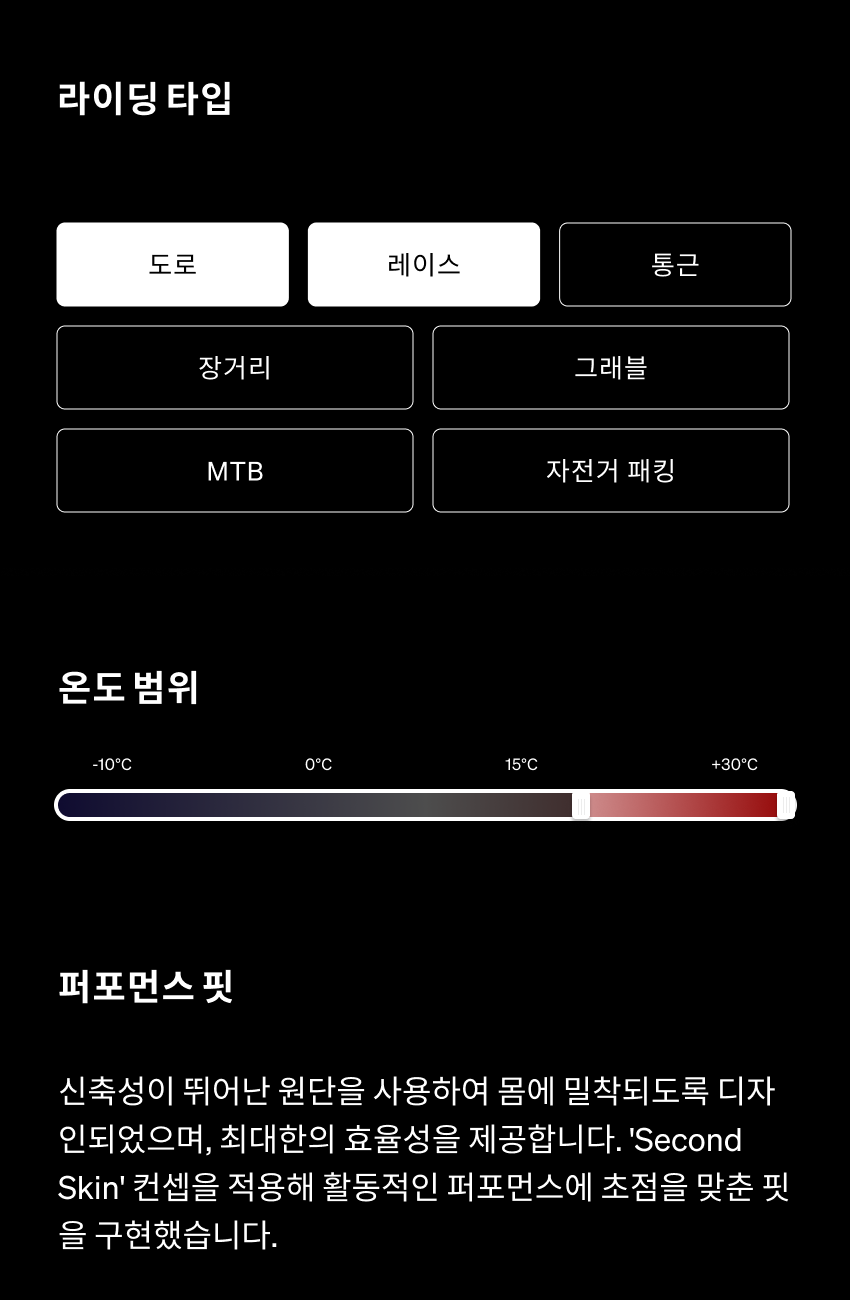Choose the 장거리 riding type
Image resolution: width=850 pixels, height=1300 pixels.
click(235, 367)
